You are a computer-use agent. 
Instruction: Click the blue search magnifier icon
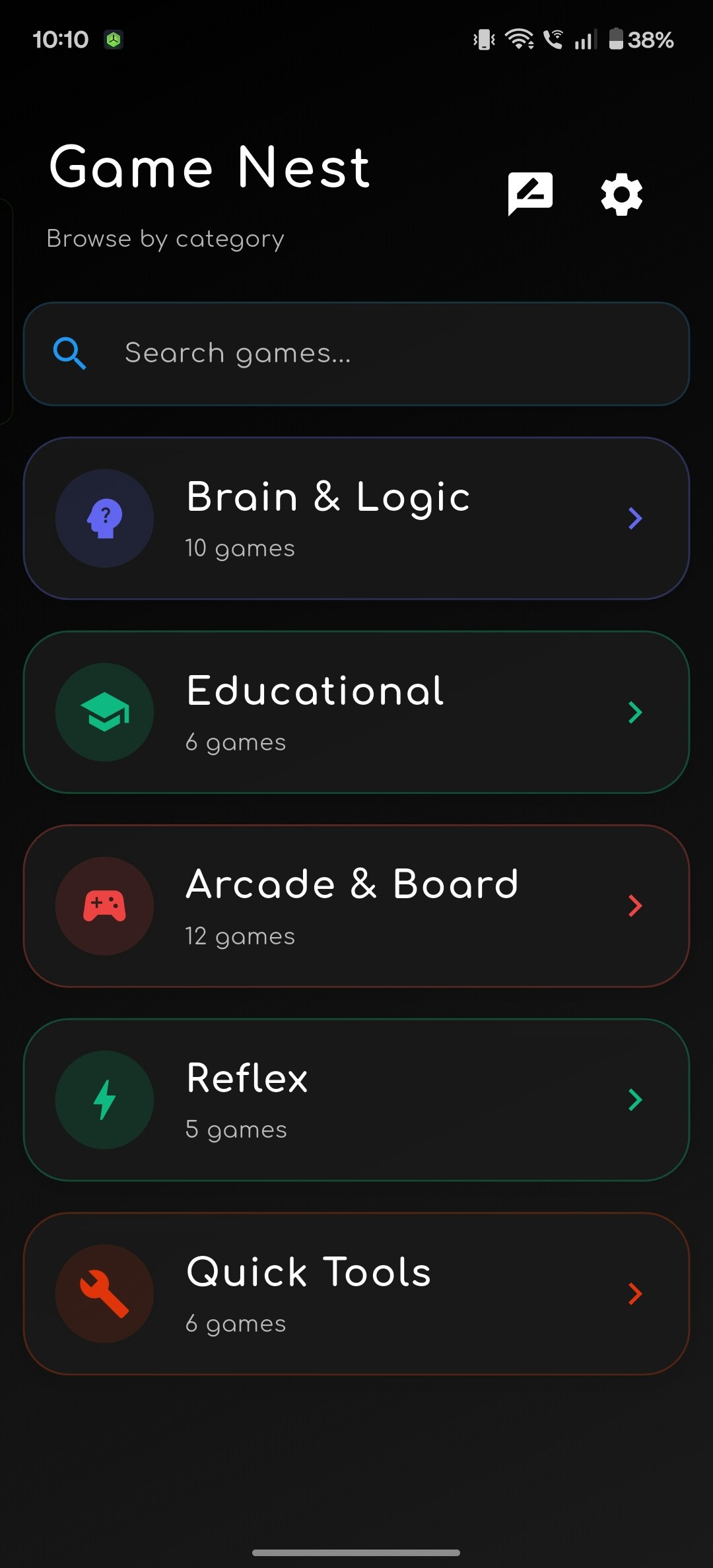[x=70, y=354]
